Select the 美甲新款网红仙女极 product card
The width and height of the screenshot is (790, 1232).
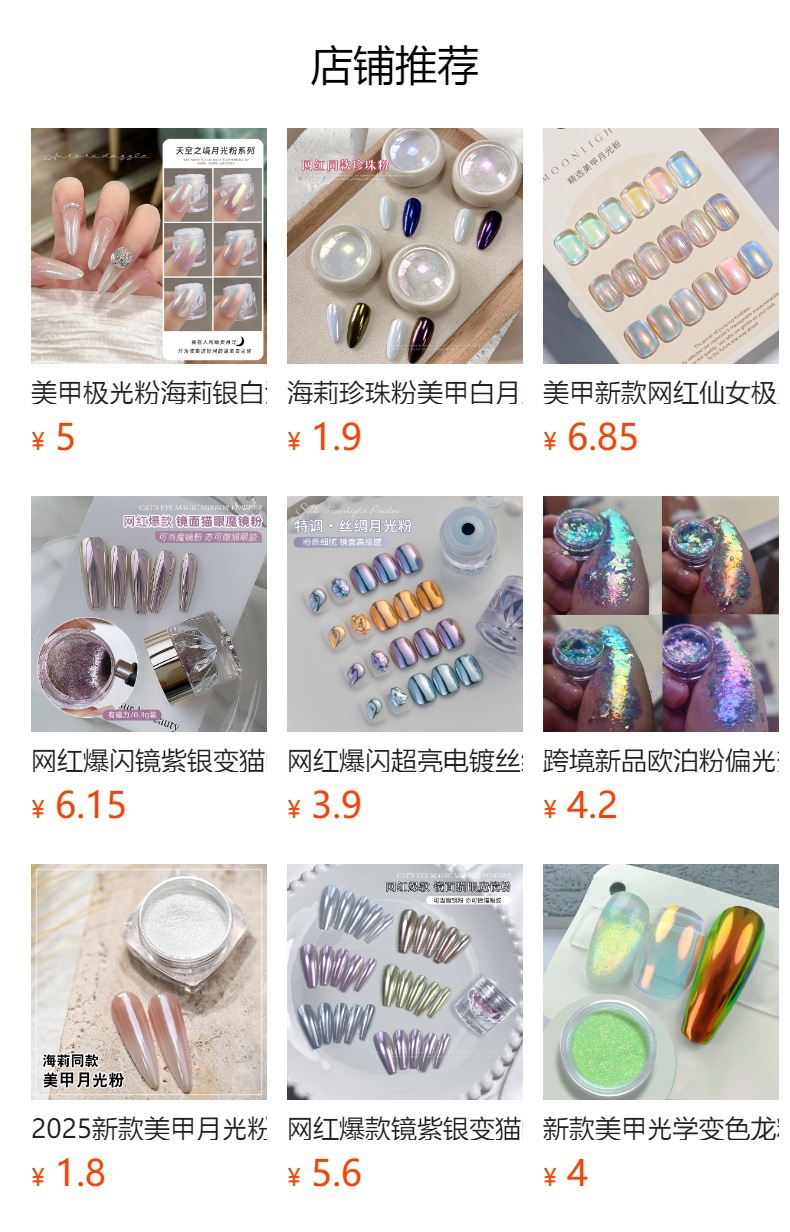tap(661, 246)
